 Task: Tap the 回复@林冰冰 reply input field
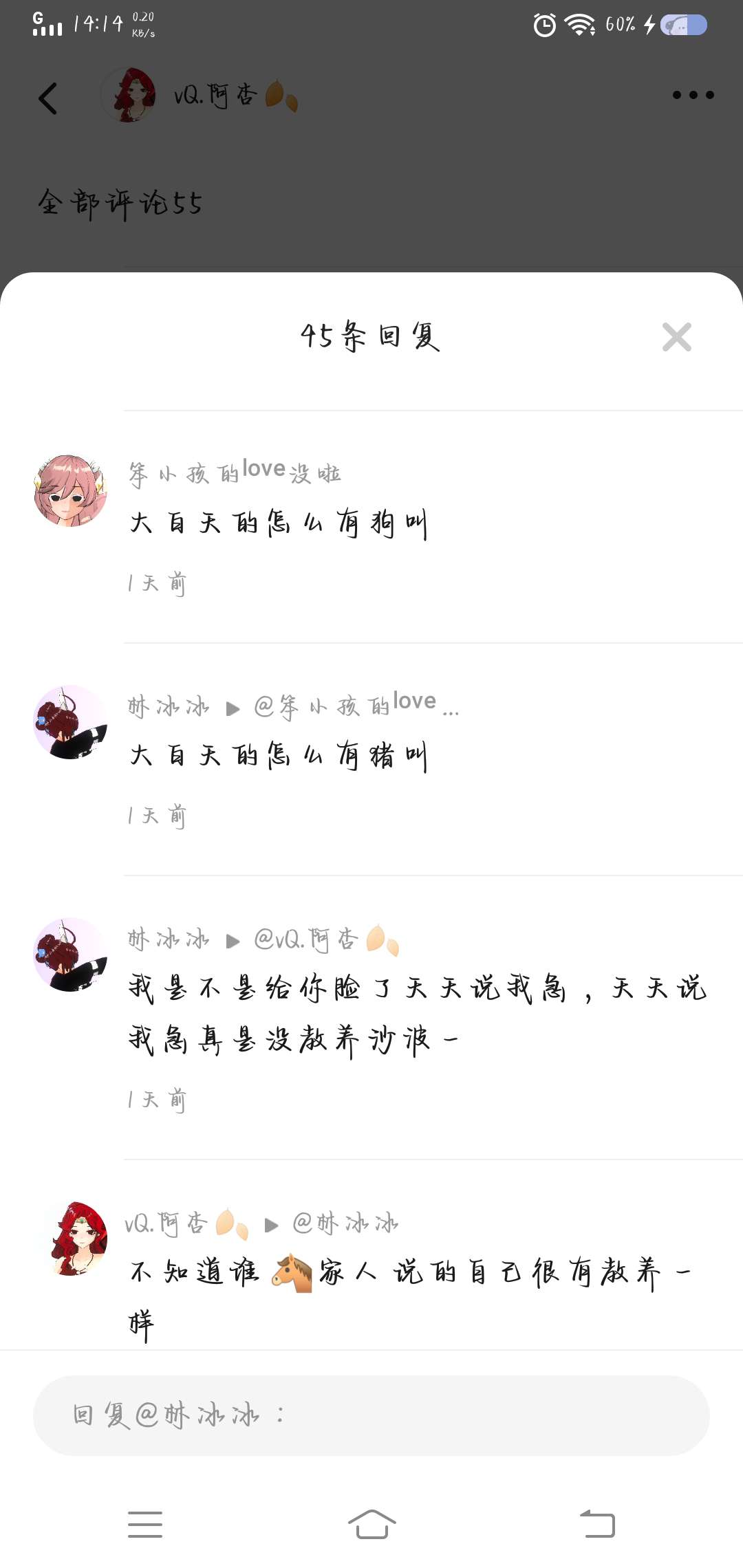tap(371, 1415)
